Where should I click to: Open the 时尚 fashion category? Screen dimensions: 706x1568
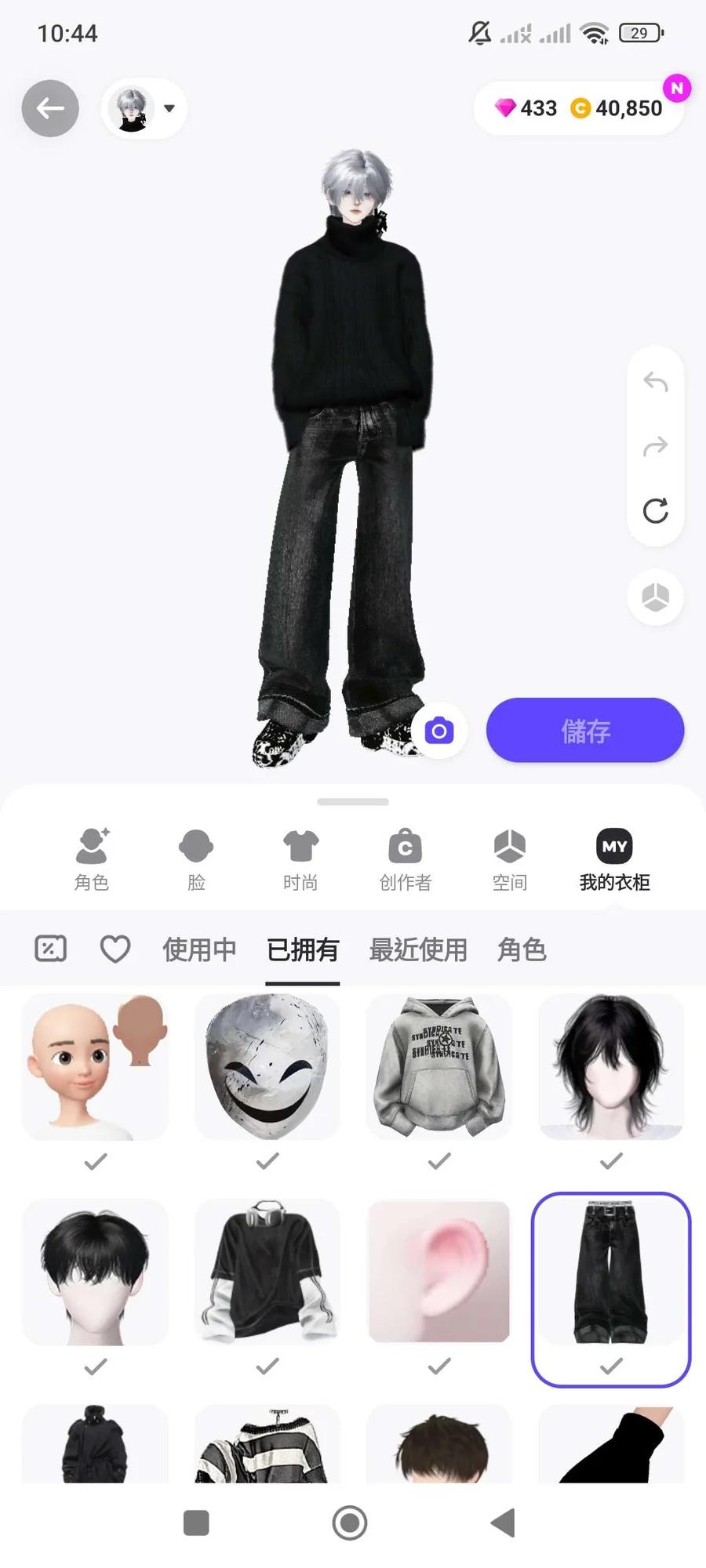click(x=300, y=859)
